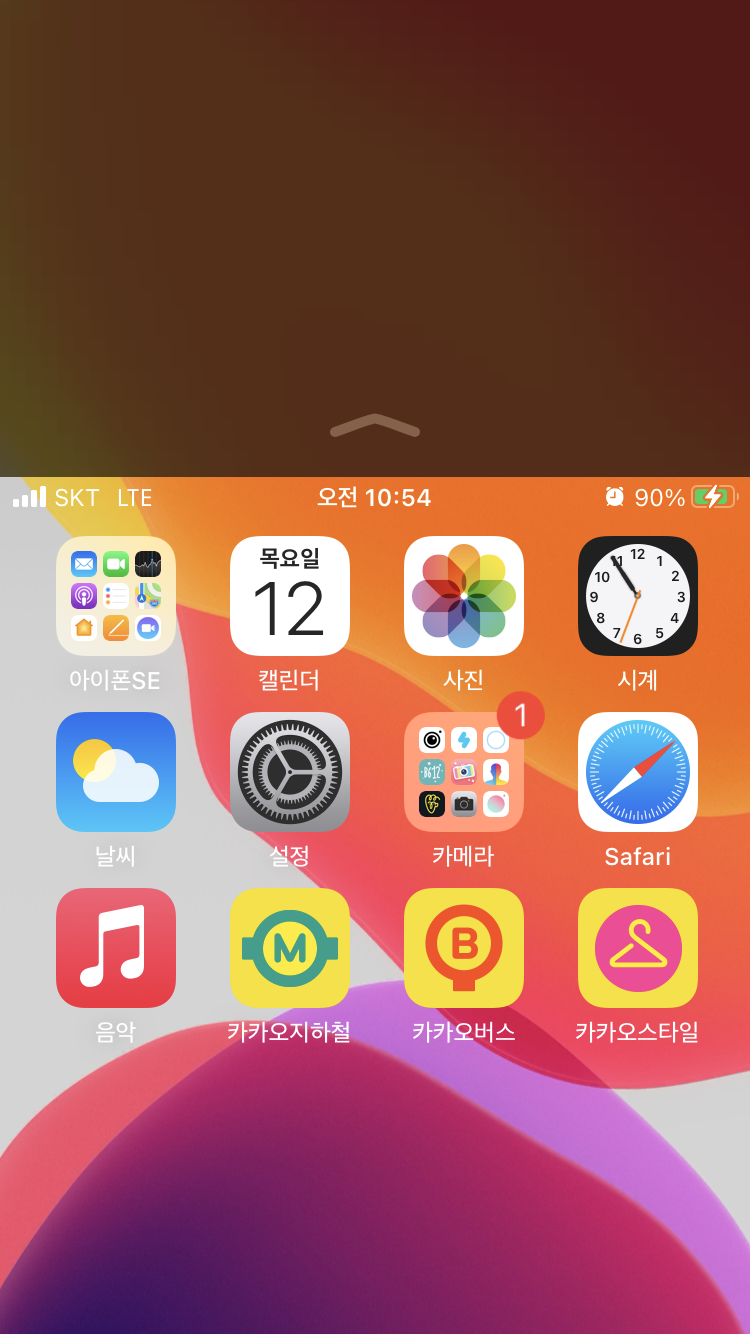Launch the 카카오지하철 subway app
This screenshot has height=1334, width=750.
coord(290,948)
